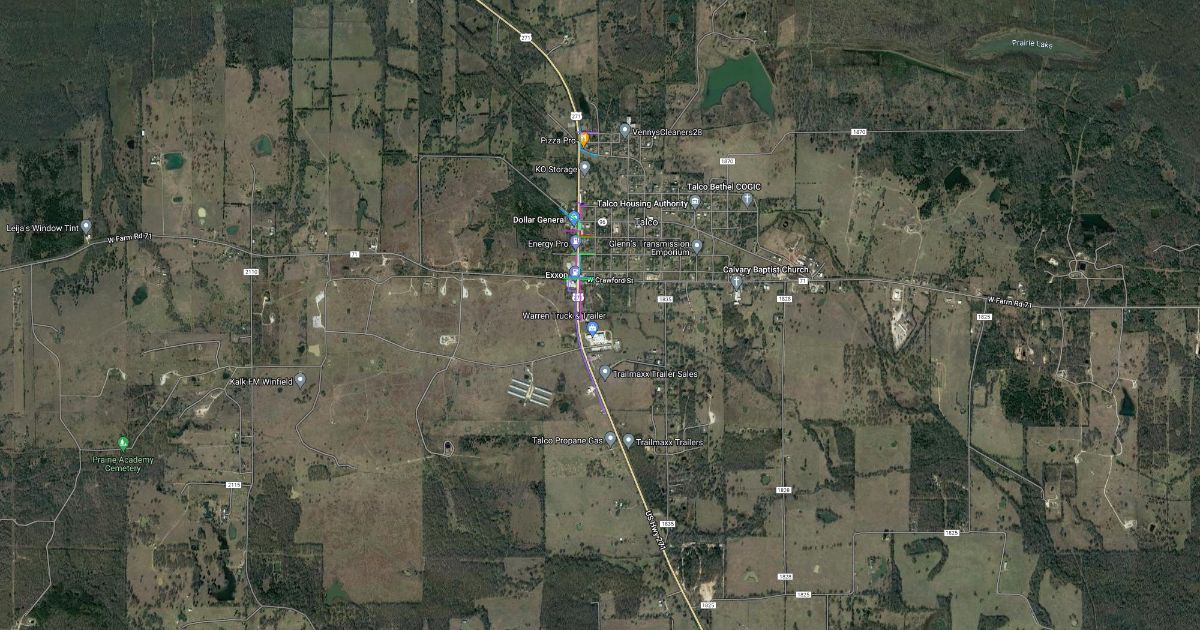The image size is (1200, 630).
Task: Open the Trailmaxx Trailers place marker
Action: click(628, 441)
